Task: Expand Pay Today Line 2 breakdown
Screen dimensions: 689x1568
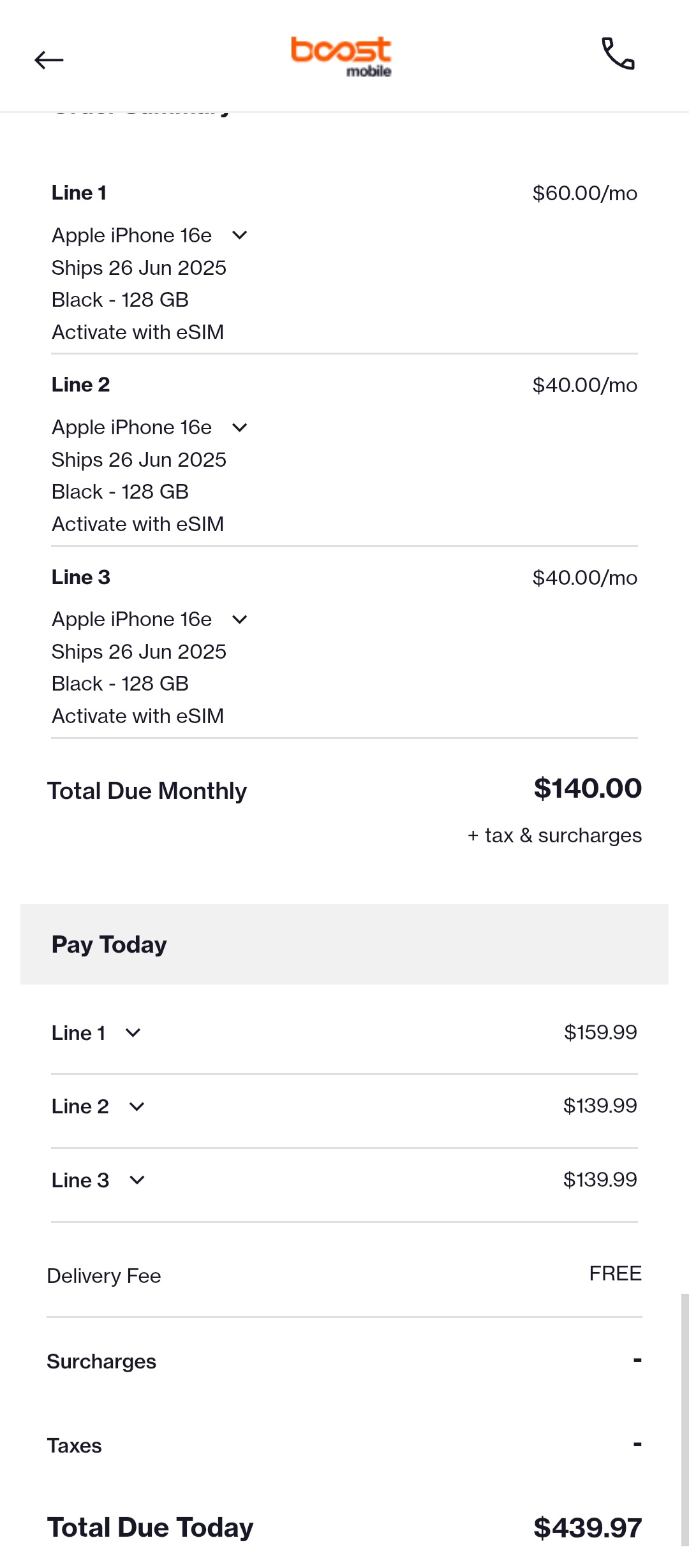Action: coord(137,1106)
